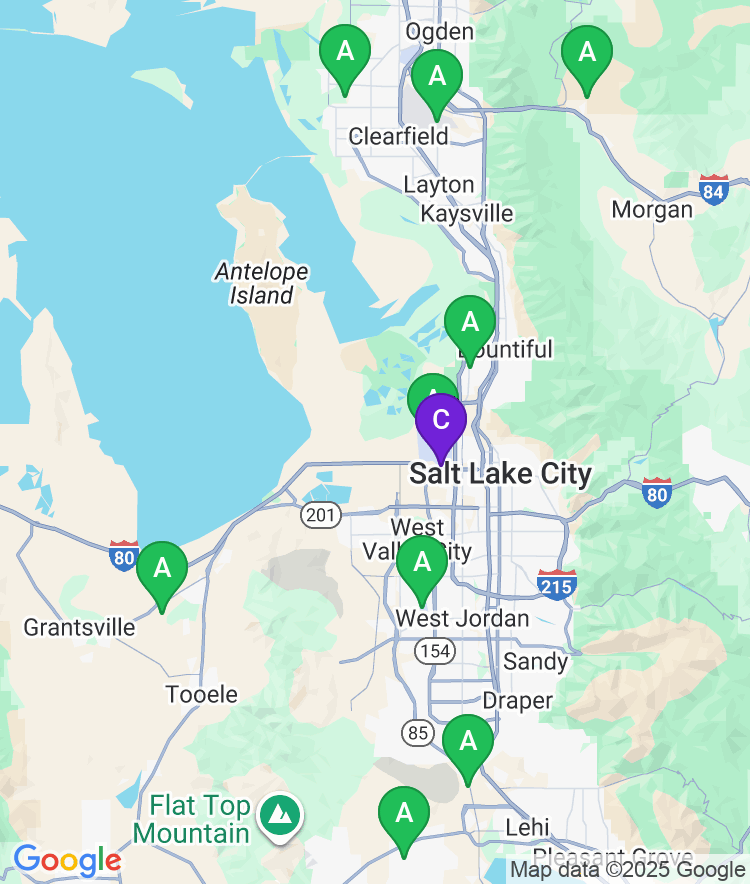Select the A marker by Clearfield
The height and width of the screenshot is (884, 750).
[x=437, y=76]
